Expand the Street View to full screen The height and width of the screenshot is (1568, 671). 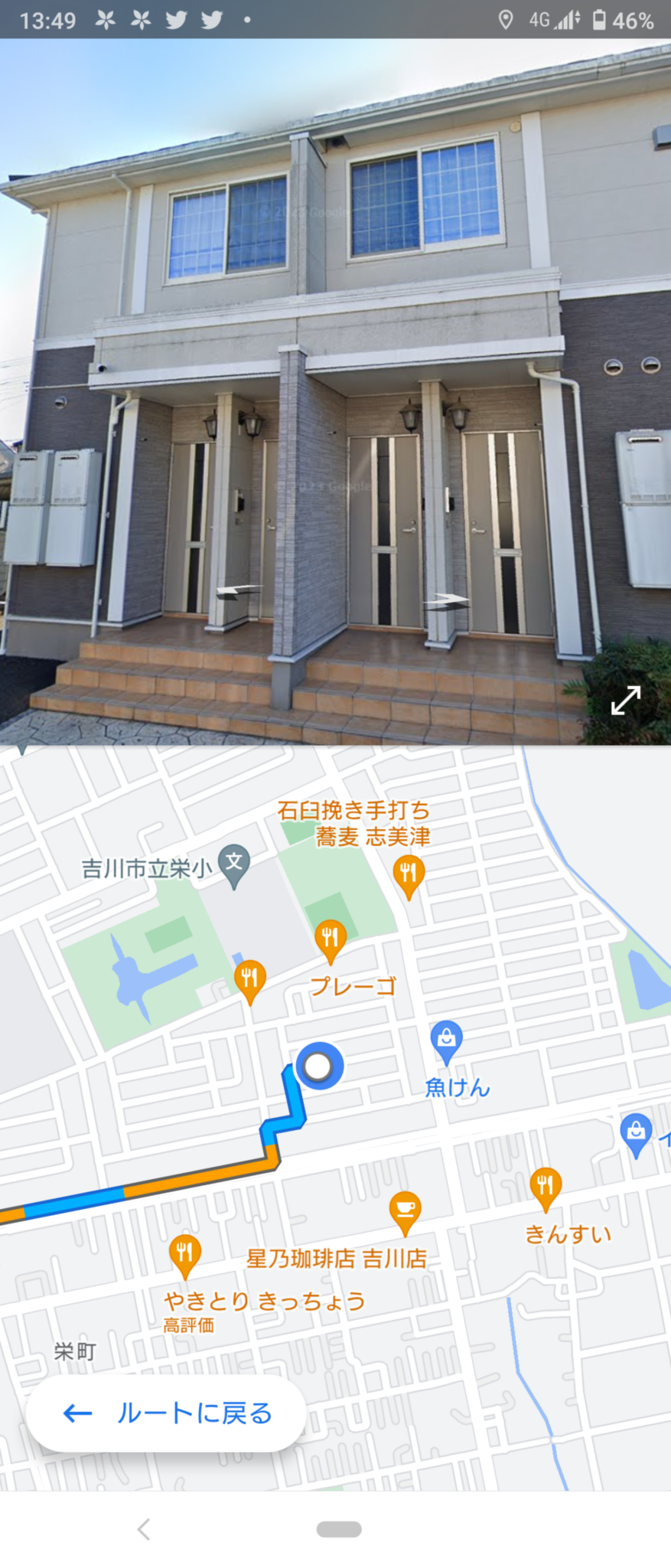coord(625,700)
